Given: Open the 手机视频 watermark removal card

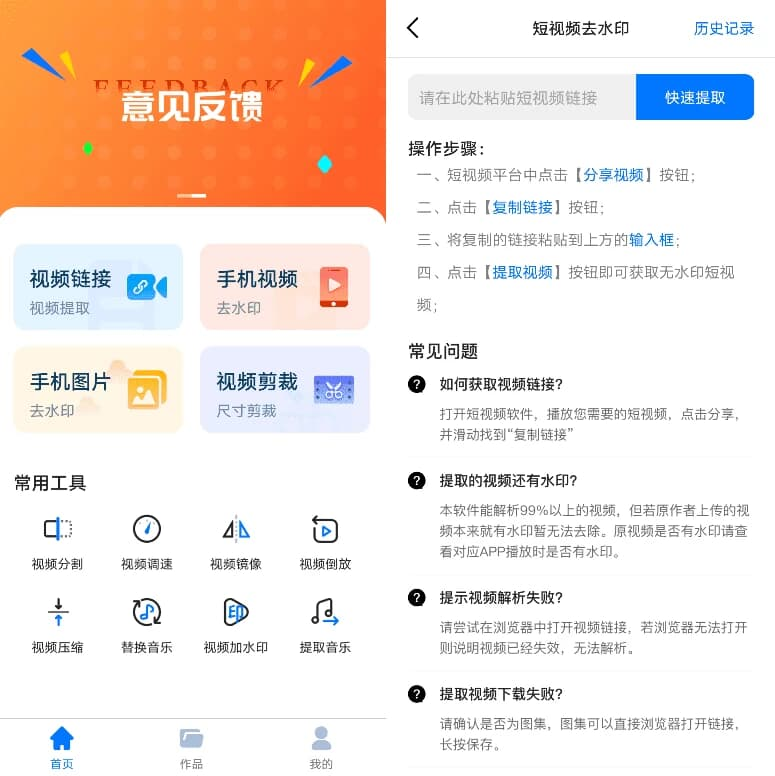Looking at the screenshot, I should 285,287.
